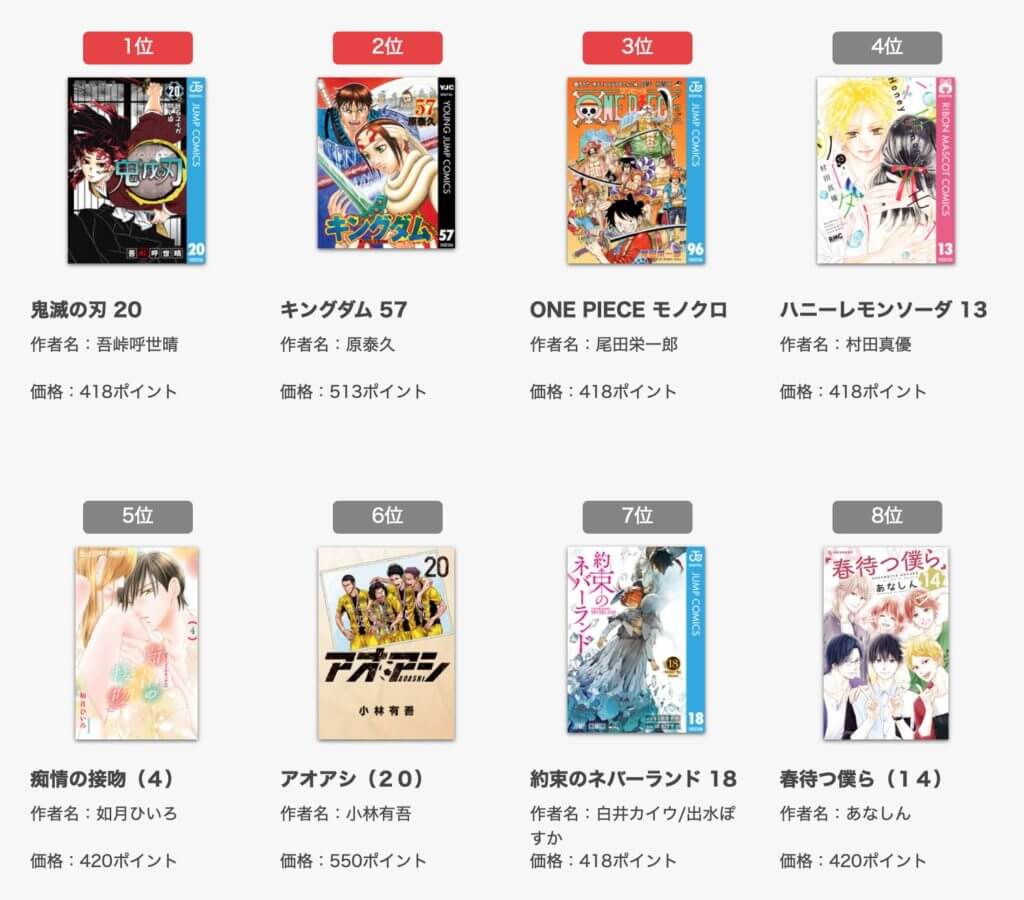The height and width of the screenshot is (900, 1024).
Task: Open ハニーレモンソーダ 13 product page
Action: click(x=886, y=171)
